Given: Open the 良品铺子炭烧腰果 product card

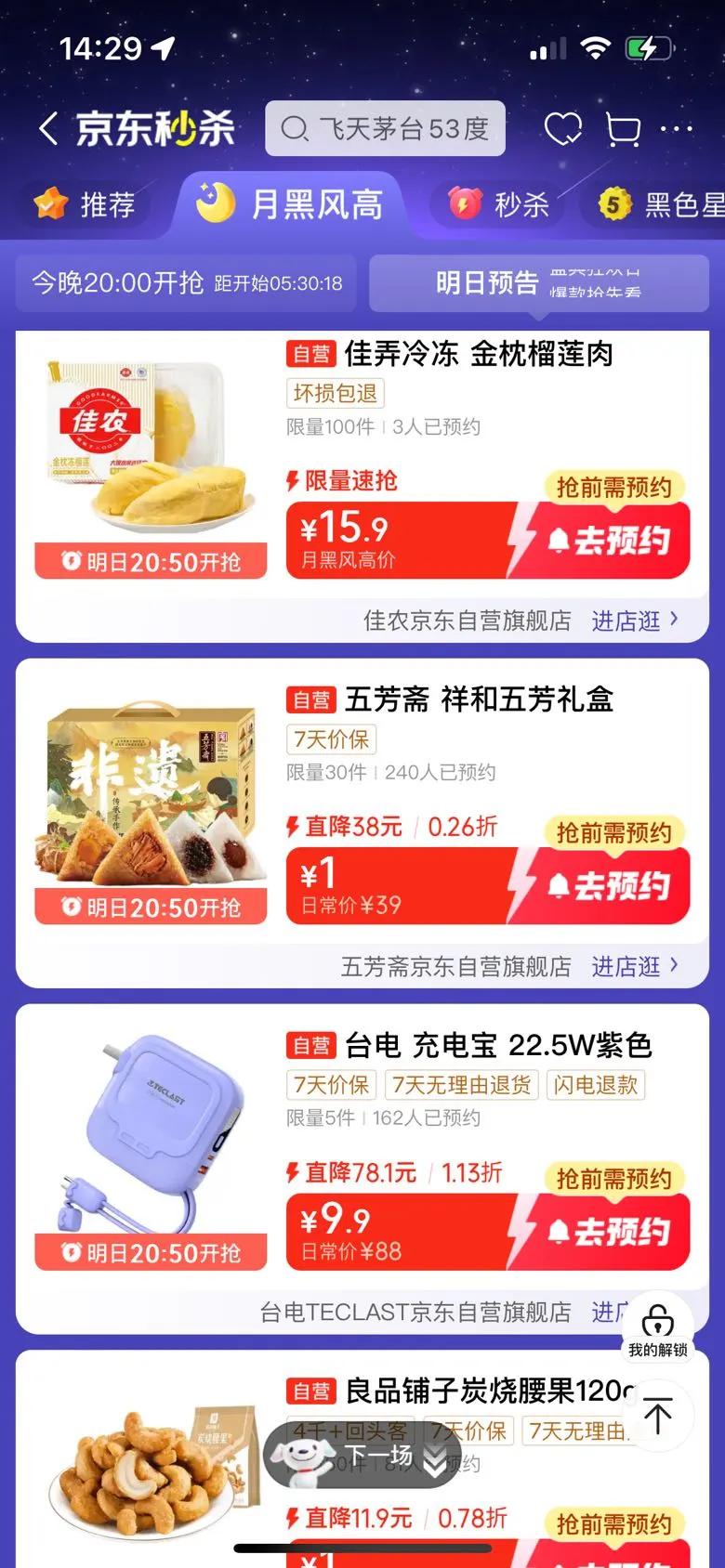Looking at the screenshot, I should 362,1458.
